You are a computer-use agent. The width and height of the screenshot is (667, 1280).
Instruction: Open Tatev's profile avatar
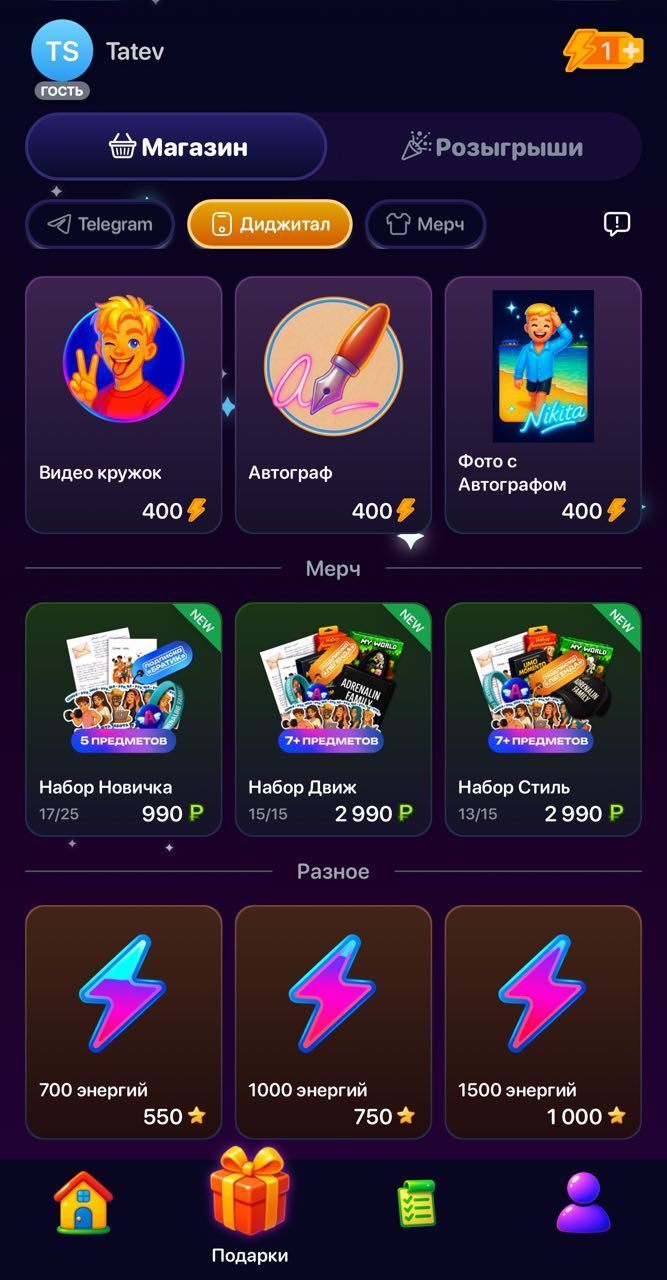pos(62,52)
